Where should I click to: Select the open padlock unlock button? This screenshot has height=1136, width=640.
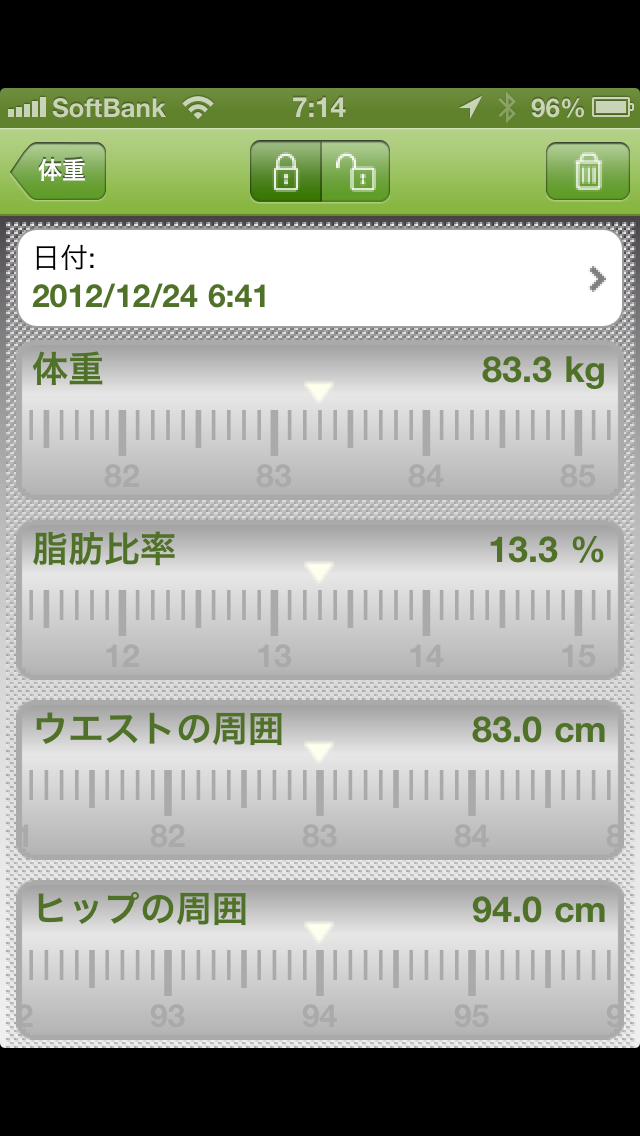(355, 172)
